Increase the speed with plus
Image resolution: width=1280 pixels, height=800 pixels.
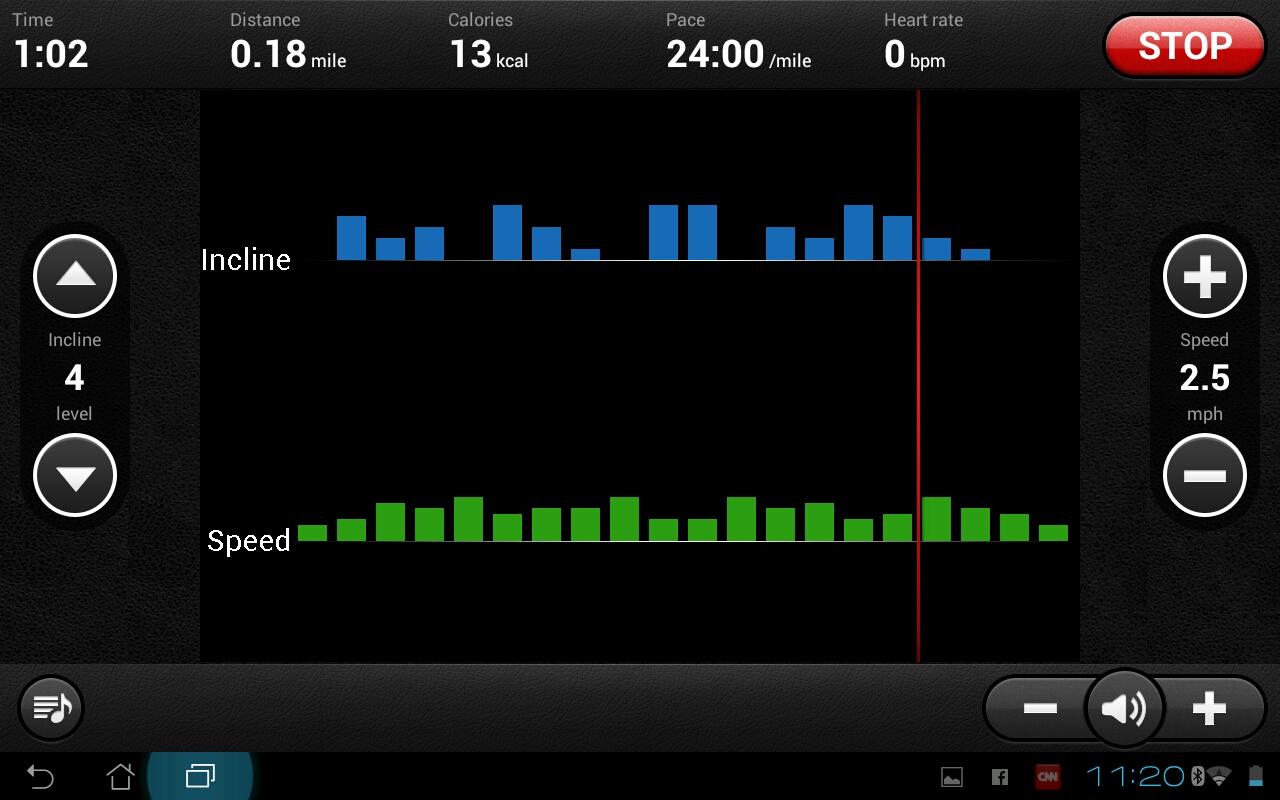tap(1204, 276)
